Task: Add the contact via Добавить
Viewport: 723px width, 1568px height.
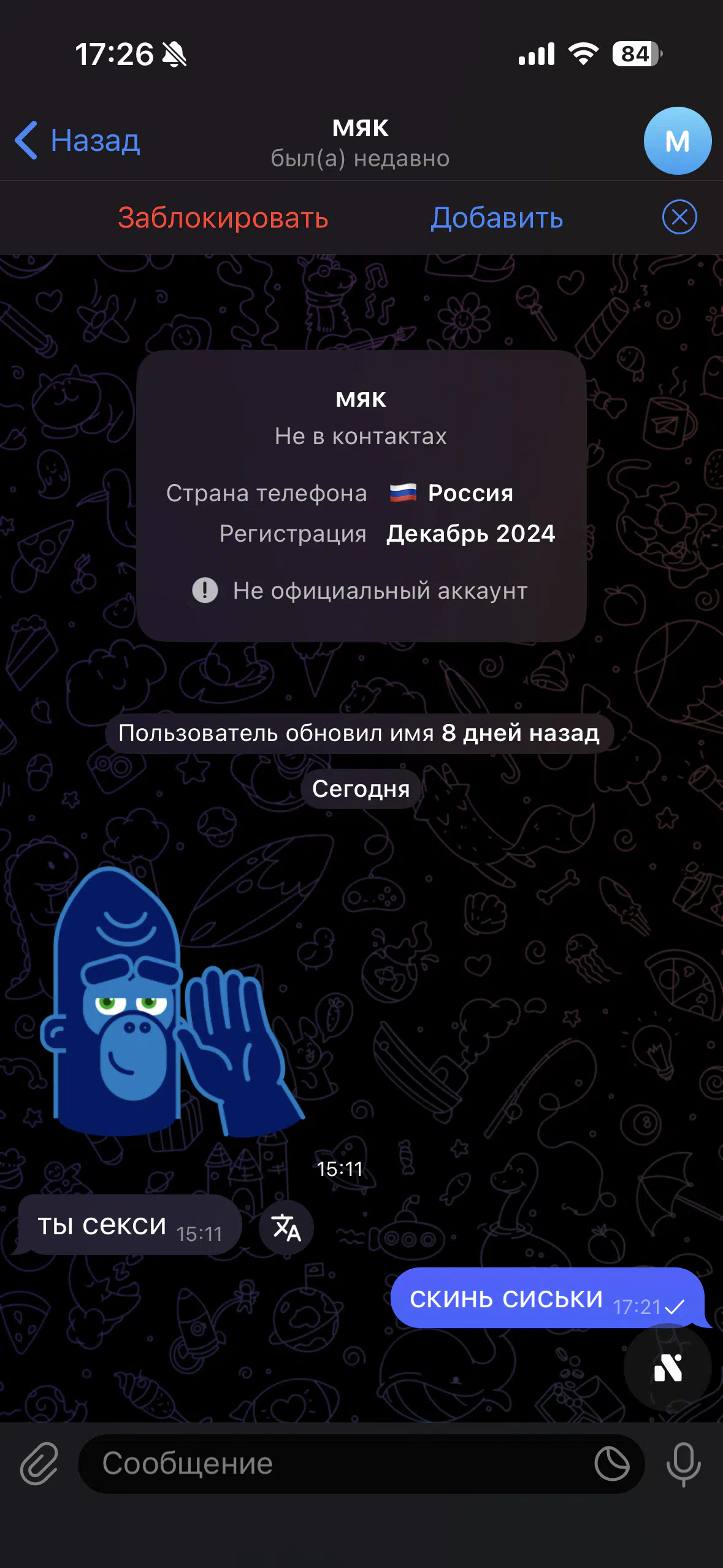Action: coord(497,218)
